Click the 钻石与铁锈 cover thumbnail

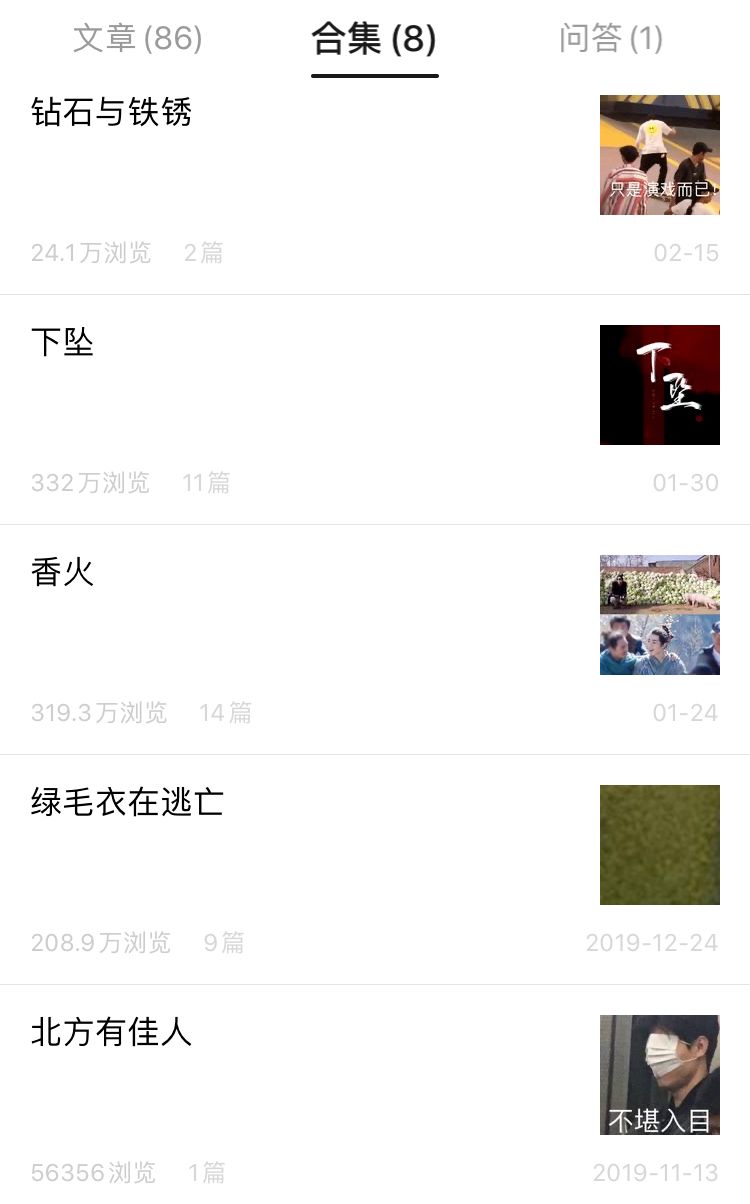pyautogui.click(x=659, y=154)
